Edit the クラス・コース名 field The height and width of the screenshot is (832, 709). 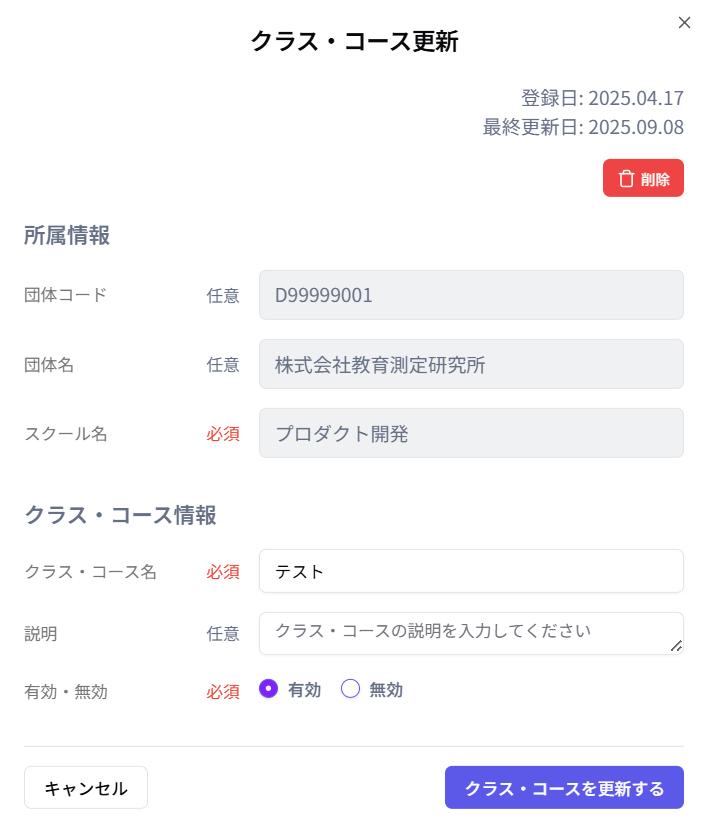click(x=471, y=571)
